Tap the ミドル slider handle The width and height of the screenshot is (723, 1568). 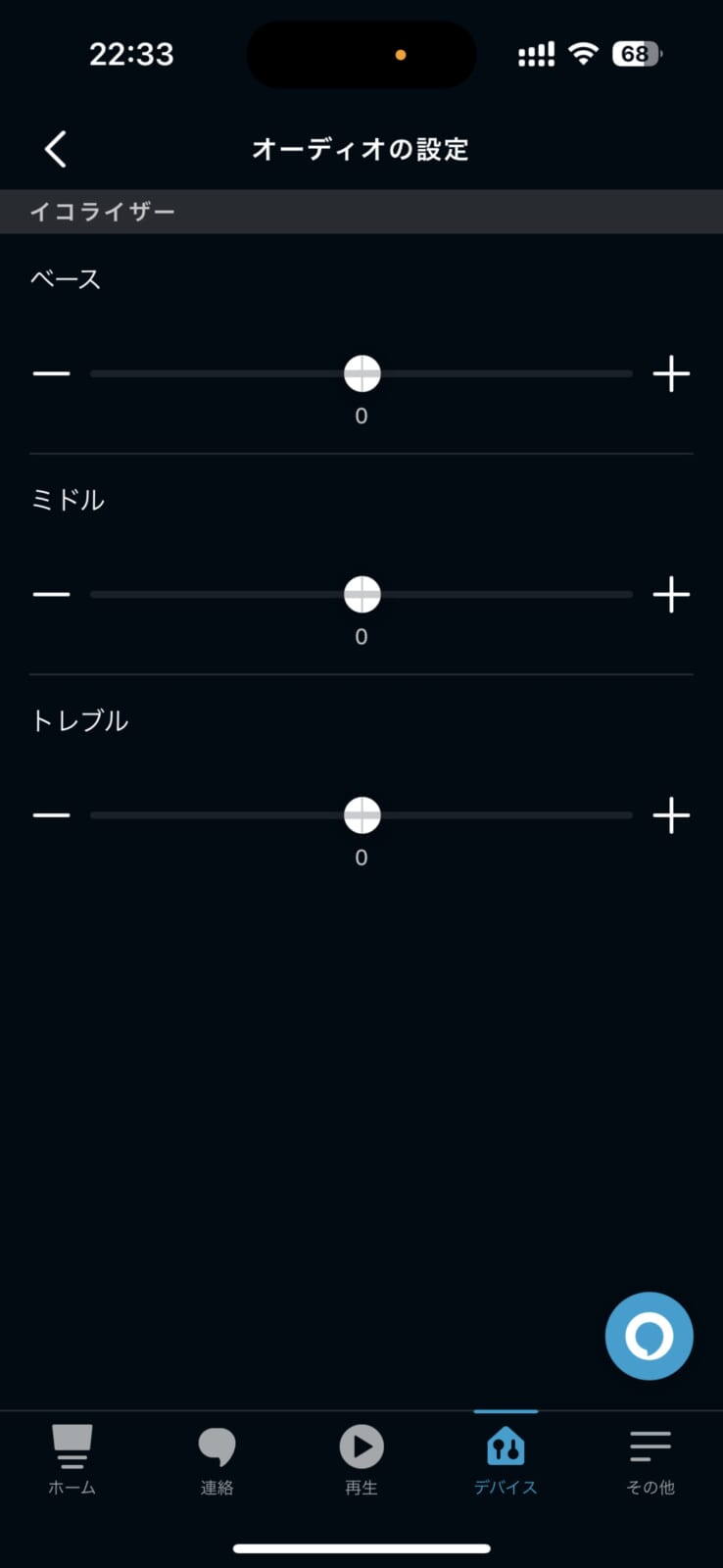pyautogui.click(x=361, y=594)
